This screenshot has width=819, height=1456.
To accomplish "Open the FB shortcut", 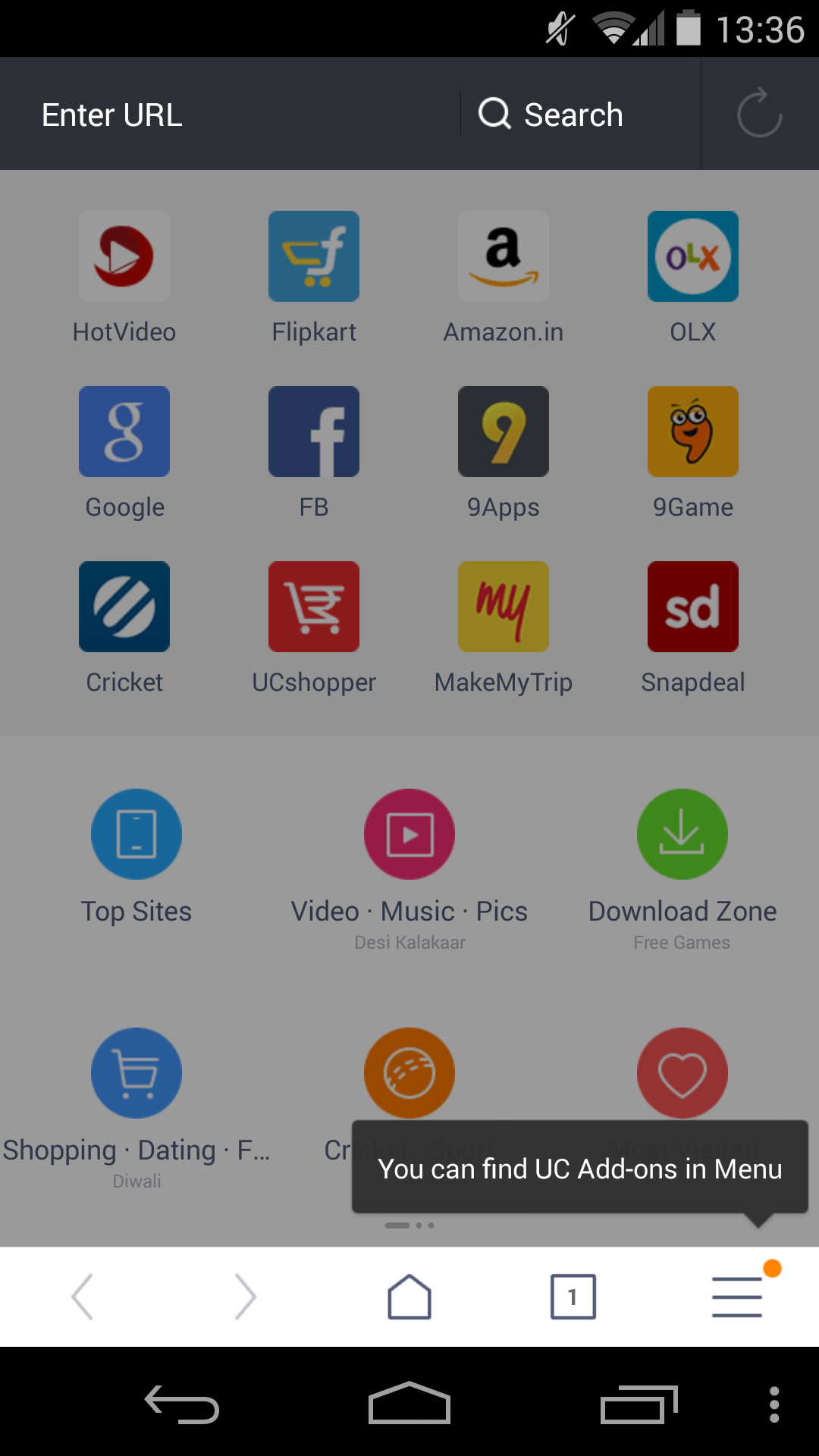I will click(314, 453).
